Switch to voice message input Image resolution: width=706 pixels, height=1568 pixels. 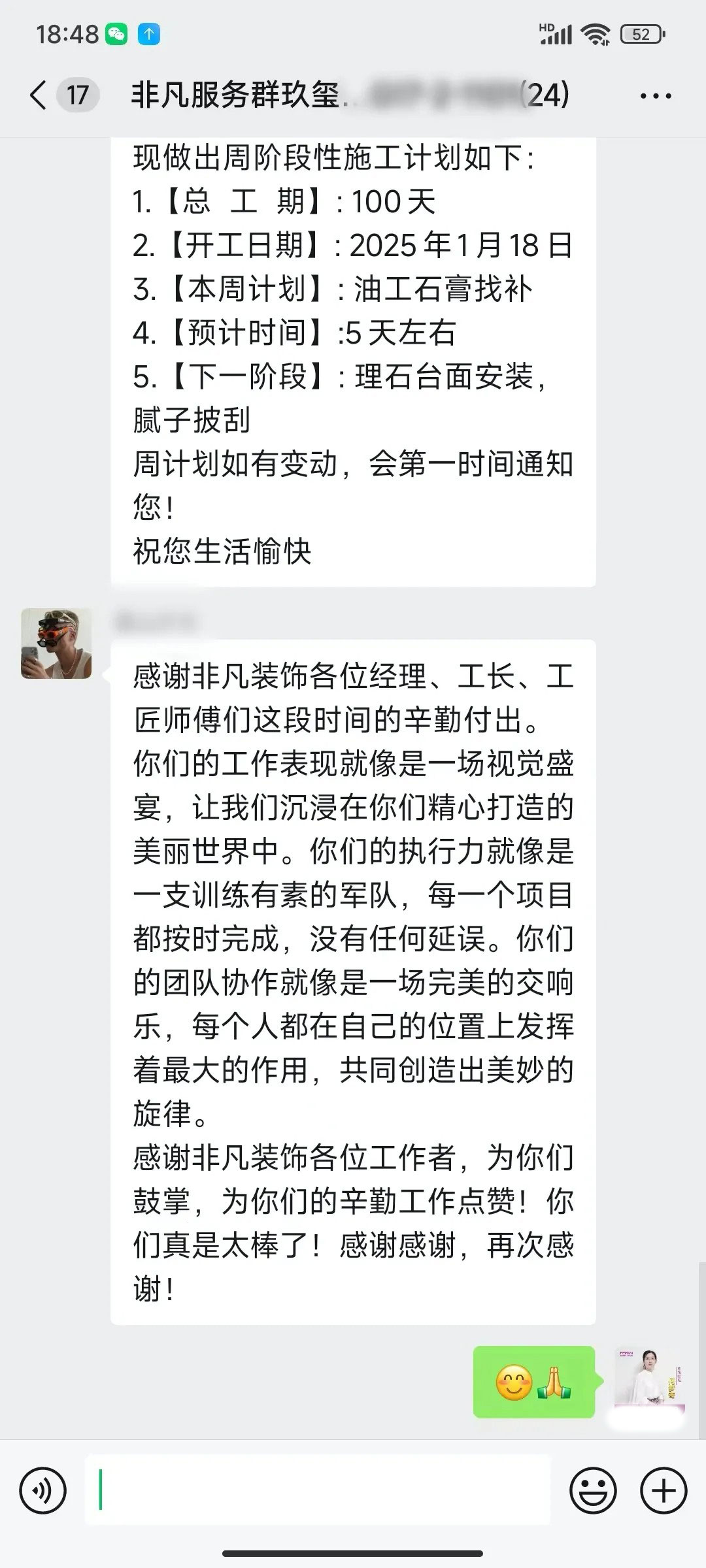click(43, 1492)
